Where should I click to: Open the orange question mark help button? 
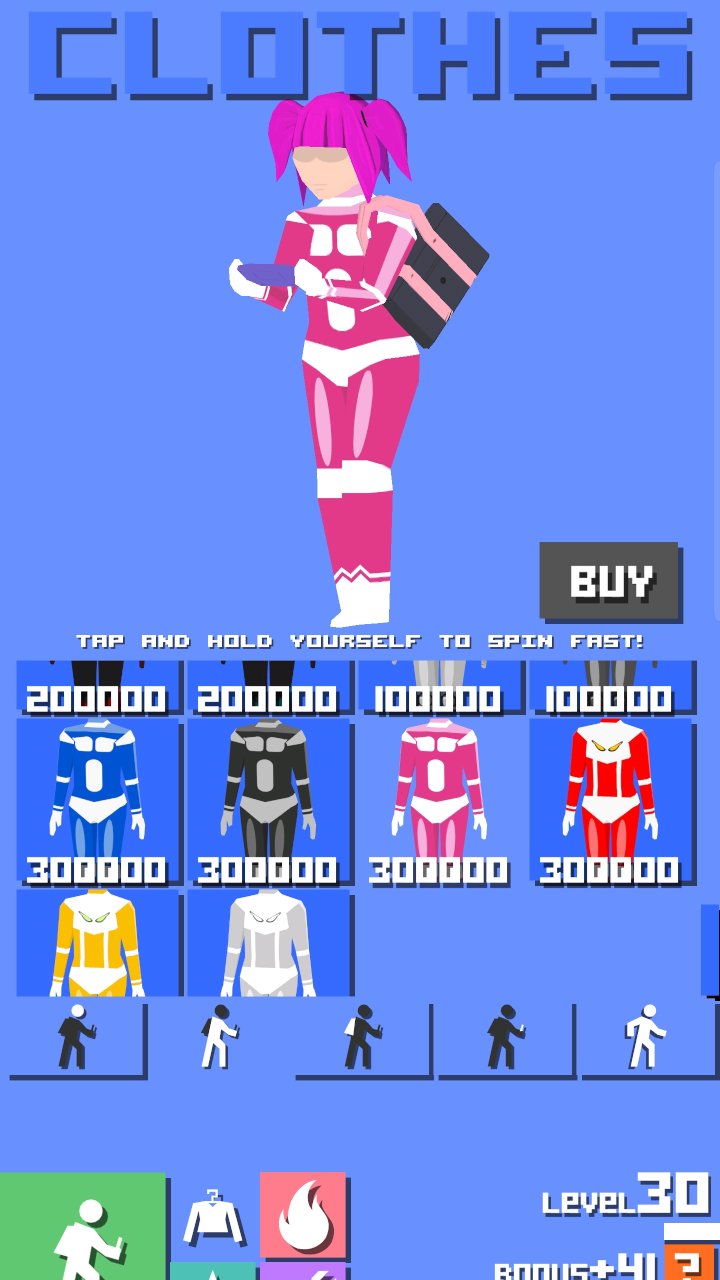(689, 1261)
